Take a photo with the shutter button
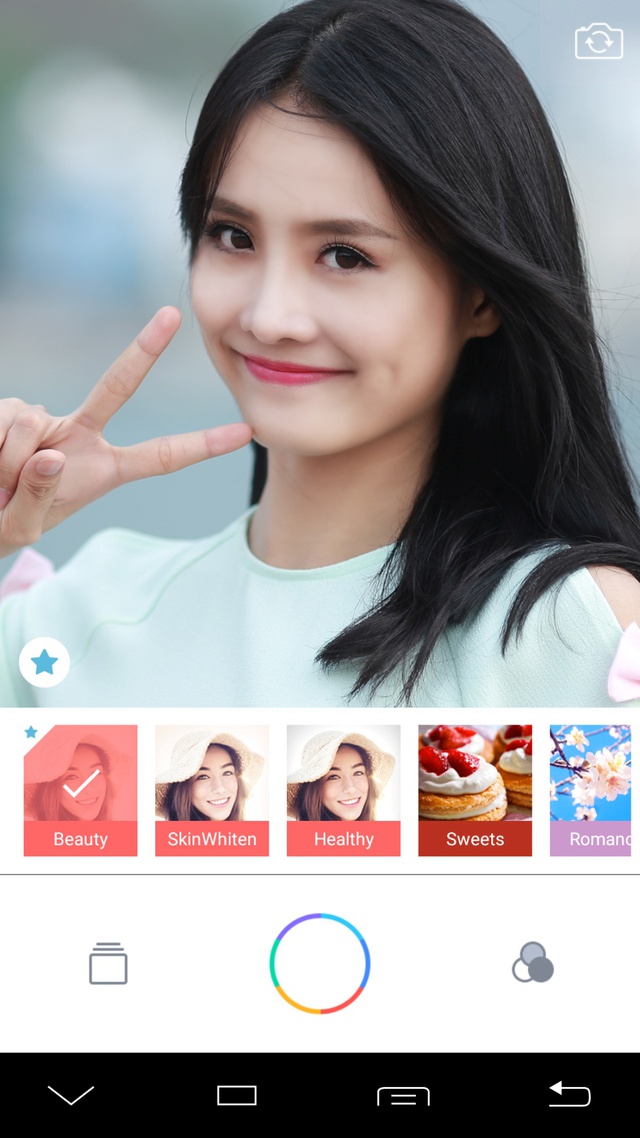The width and height of the screenshot is (640, 1138). click(320, 964)
